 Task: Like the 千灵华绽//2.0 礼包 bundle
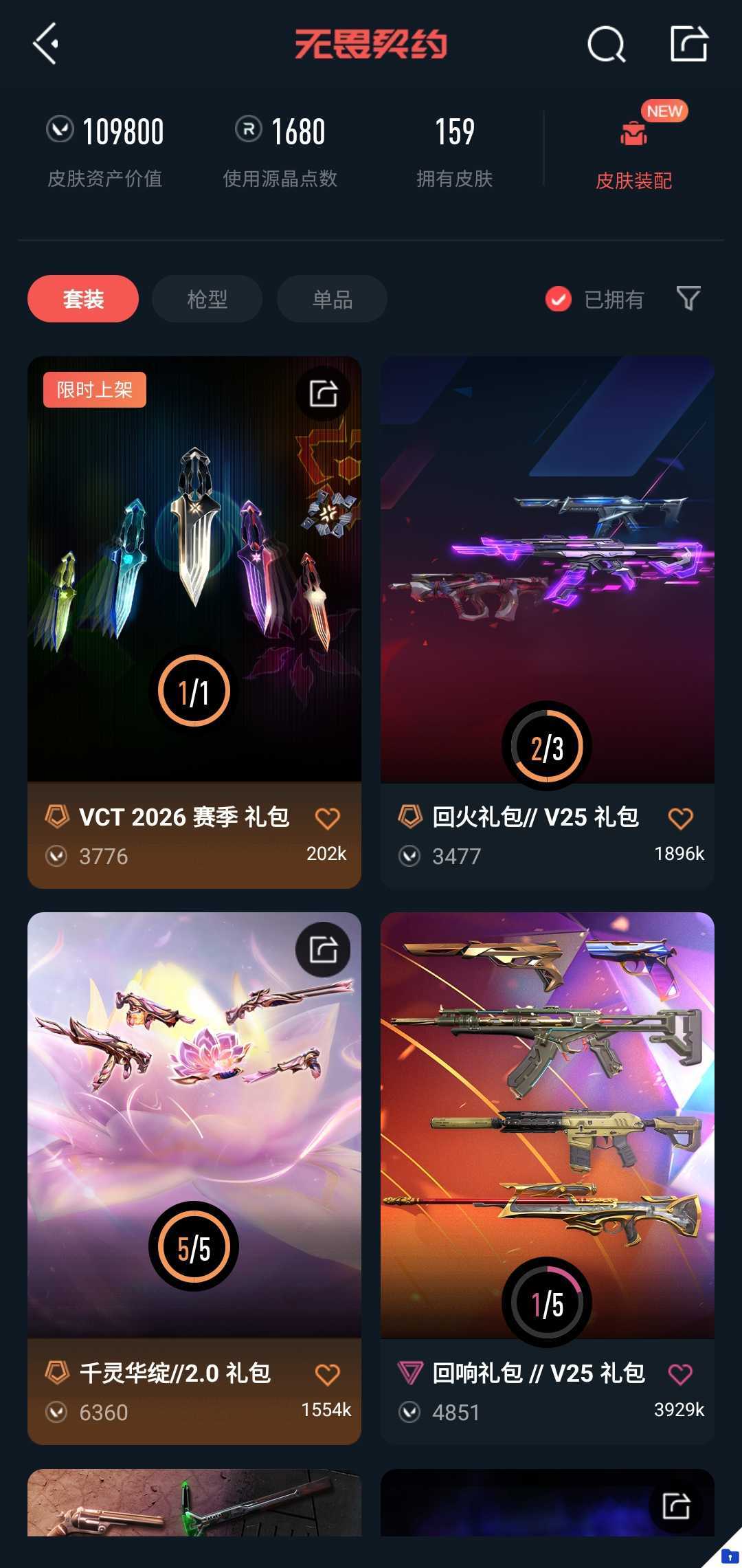tap(327, 1374)
